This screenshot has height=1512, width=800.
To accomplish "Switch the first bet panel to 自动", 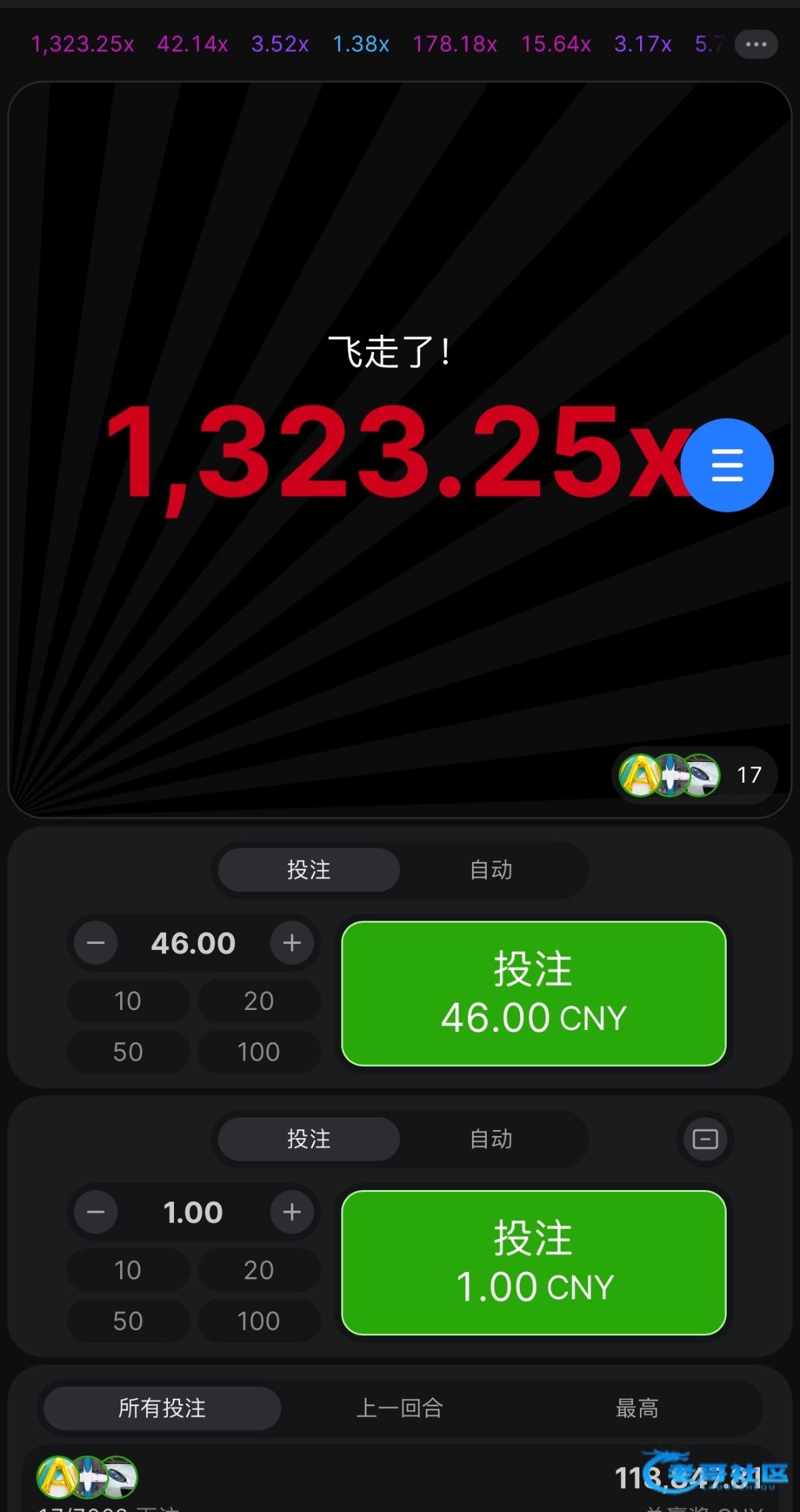I will 491,870.
